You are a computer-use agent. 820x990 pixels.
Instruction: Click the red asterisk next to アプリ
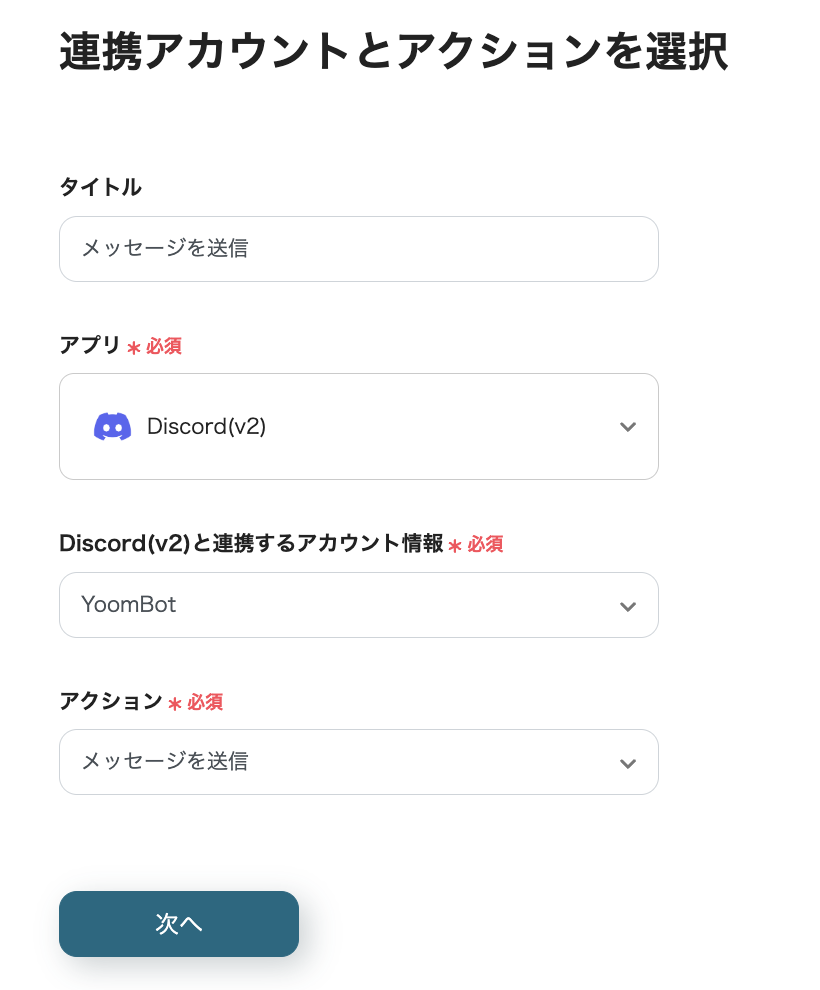point(133,346)
